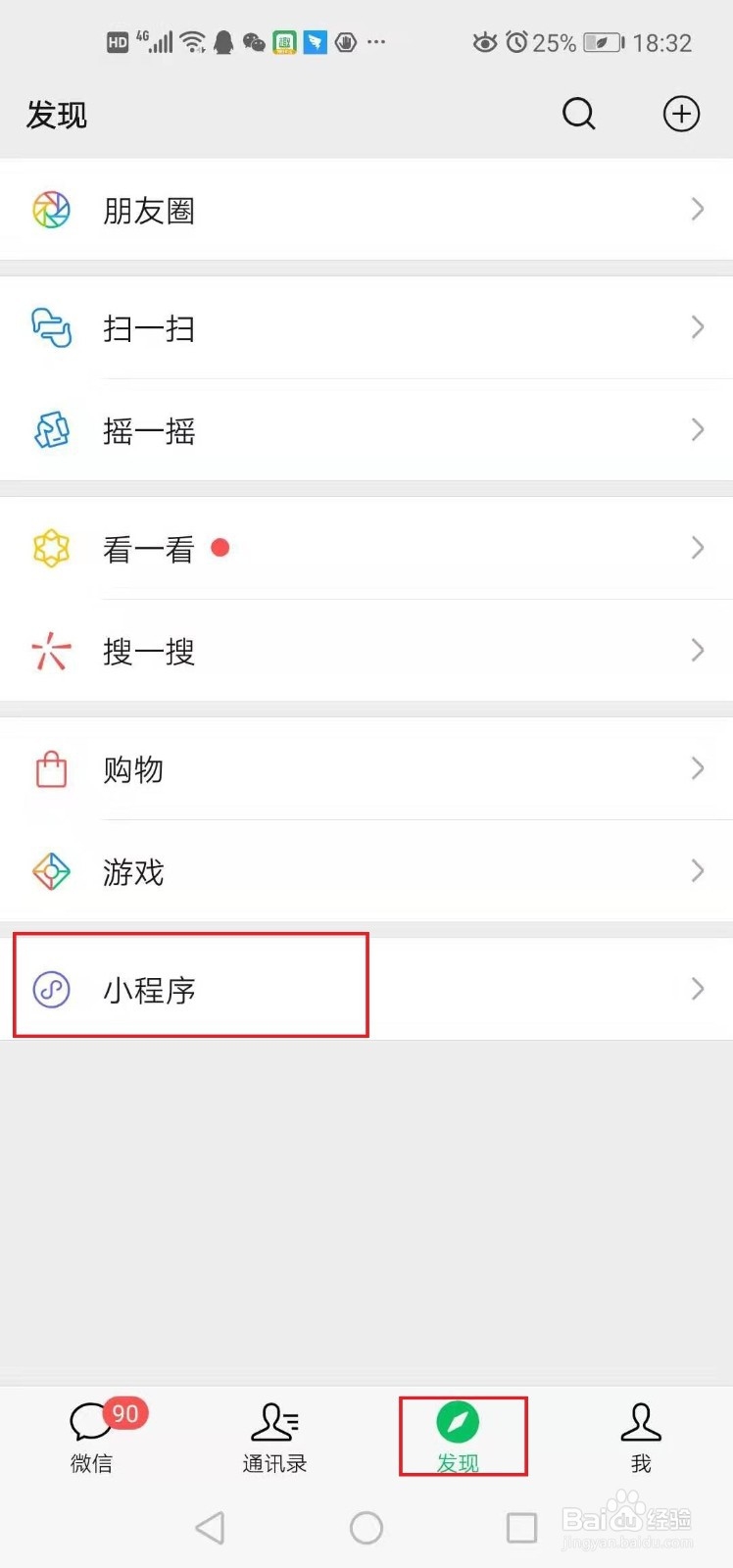Open WeChat Moments (朋友圈)
This screenshot has width=733, height=1568.
(x=51, y=210)
